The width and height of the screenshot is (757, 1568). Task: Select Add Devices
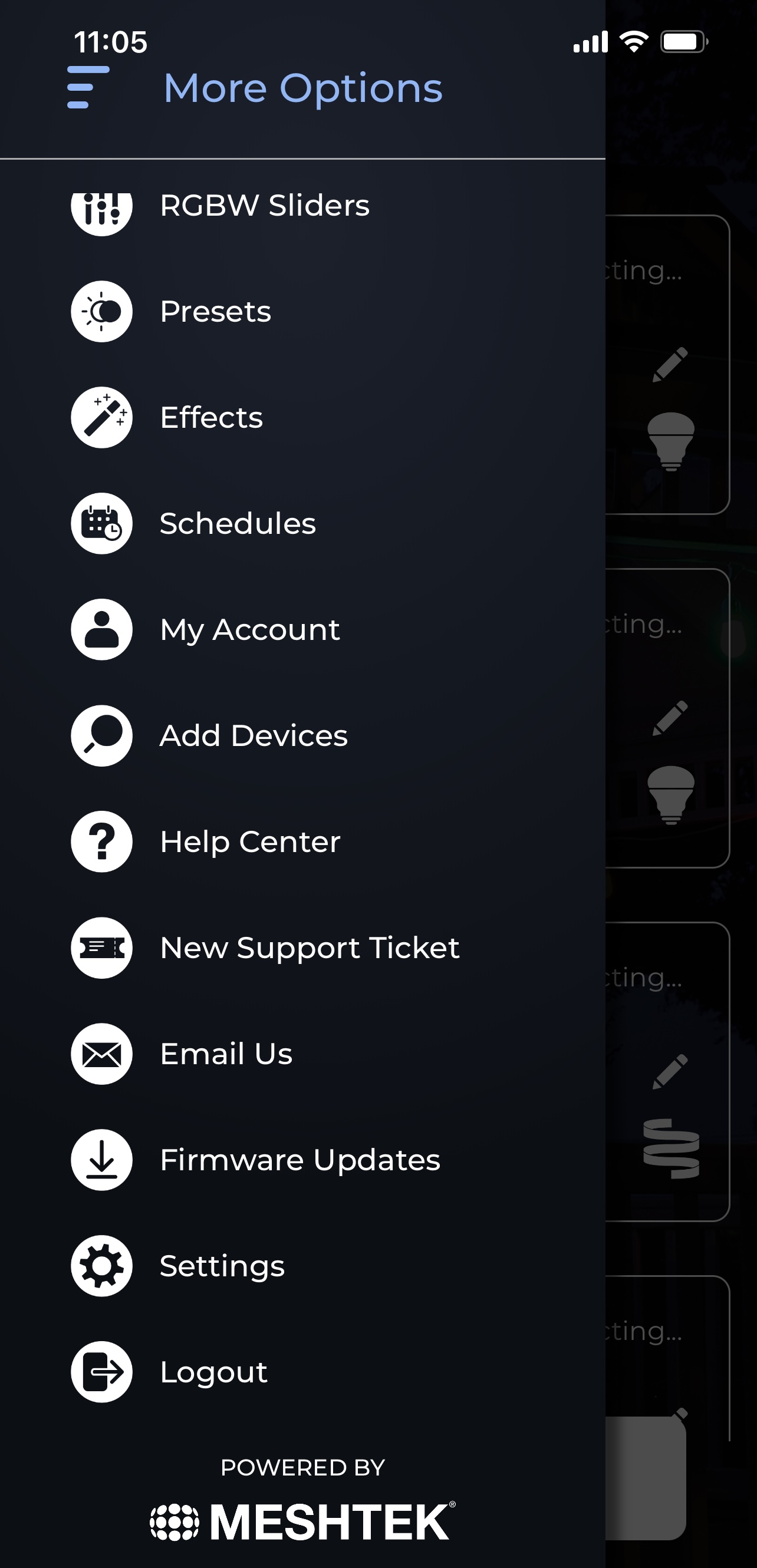(x=254, y=735)
